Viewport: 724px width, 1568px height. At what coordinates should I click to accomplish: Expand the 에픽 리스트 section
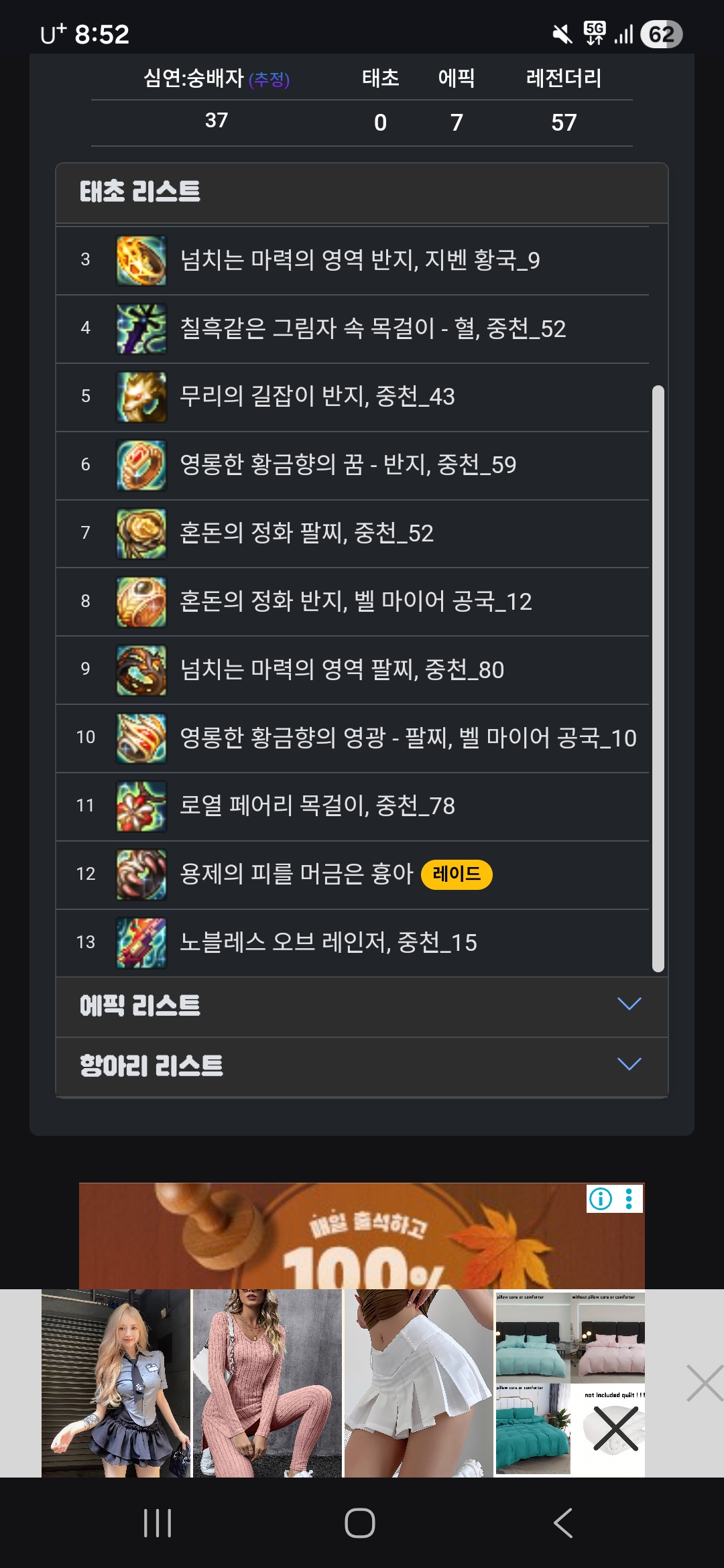[362, 1005]
